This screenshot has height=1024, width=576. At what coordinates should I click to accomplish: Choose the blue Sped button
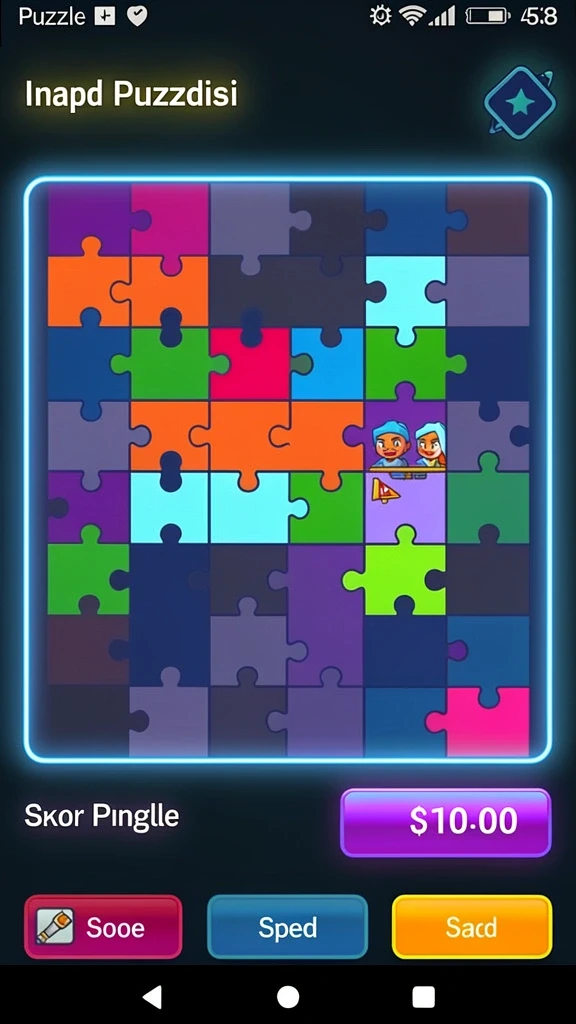point(287,927)
